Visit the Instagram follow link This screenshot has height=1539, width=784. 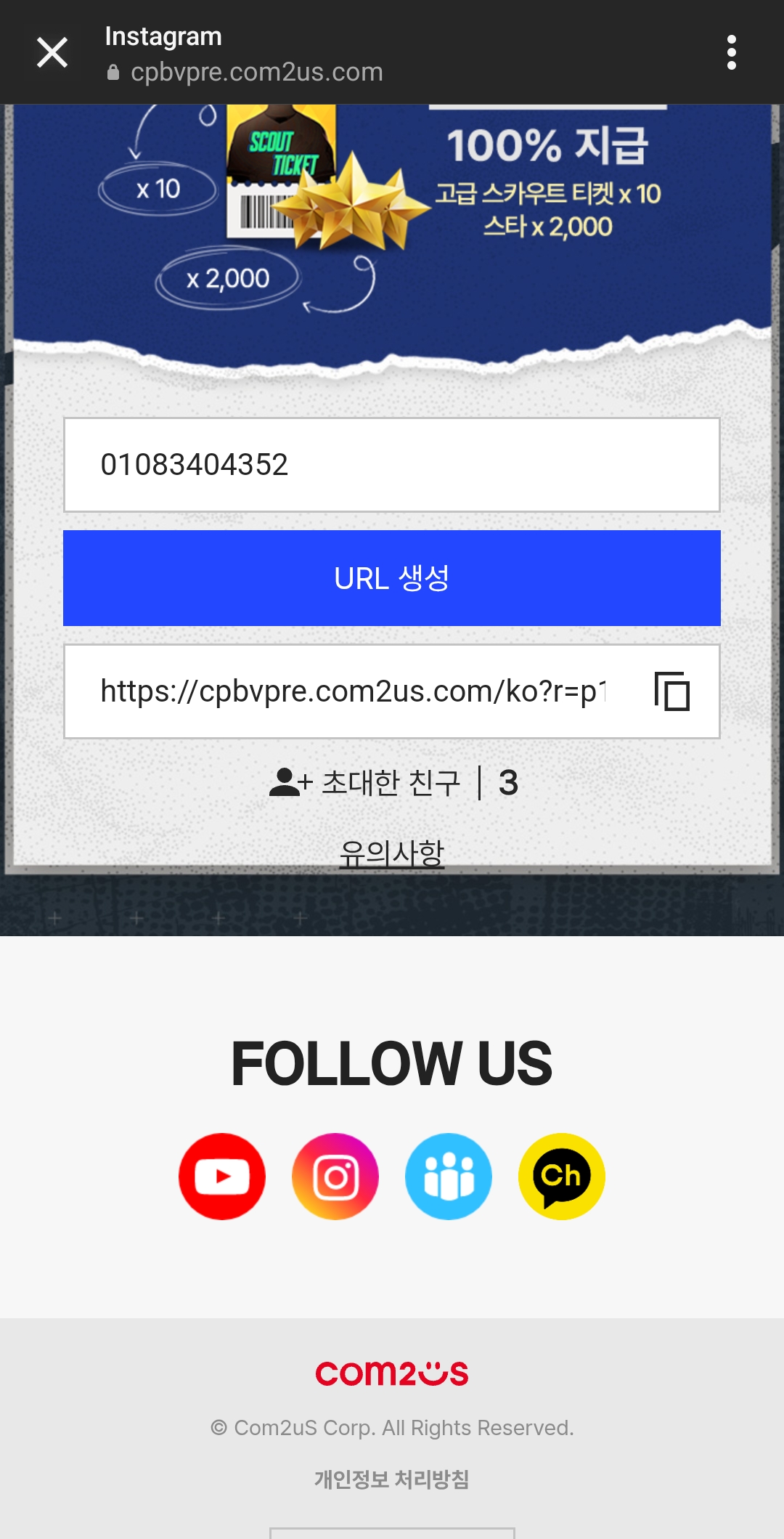click(335, 1177)
